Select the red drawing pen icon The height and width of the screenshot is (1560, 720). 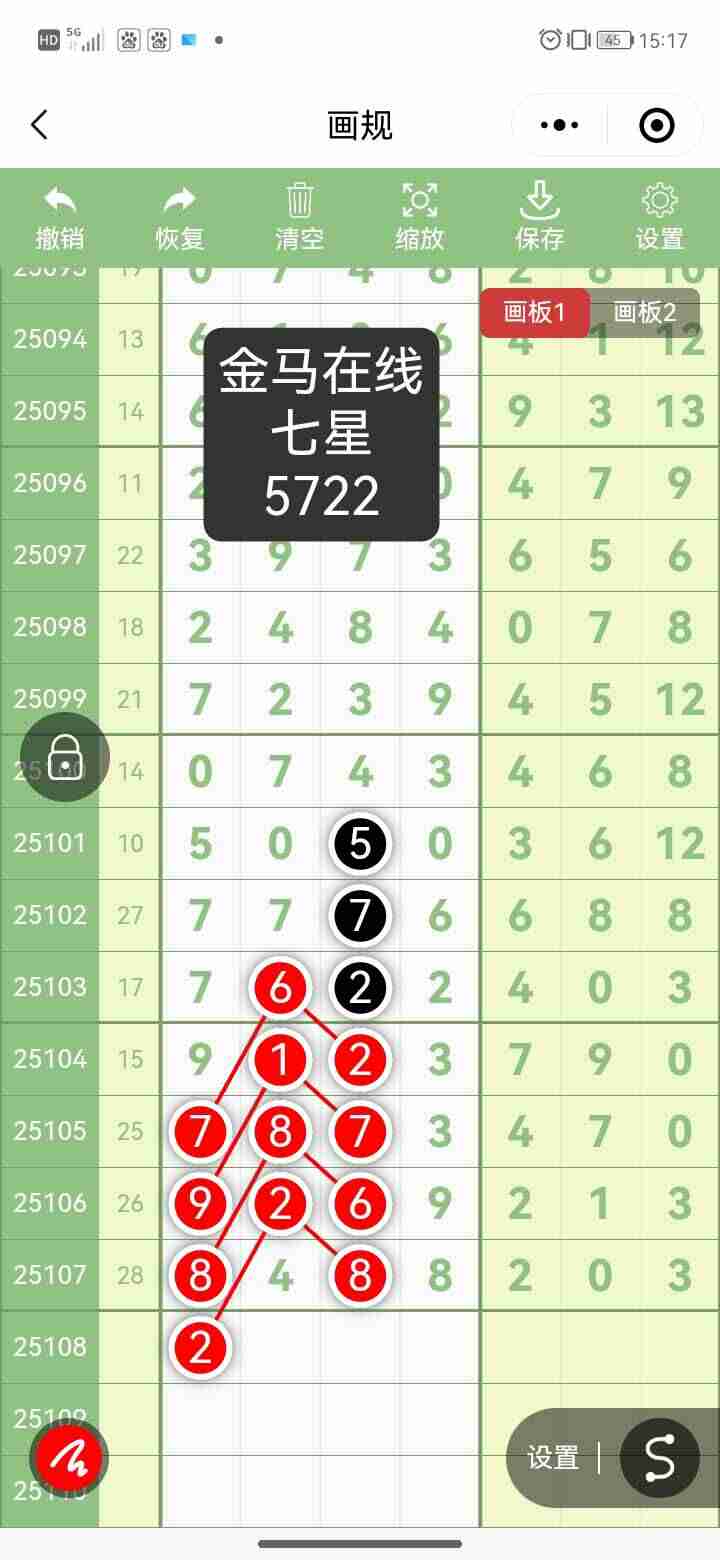[x=67, y=1457]
